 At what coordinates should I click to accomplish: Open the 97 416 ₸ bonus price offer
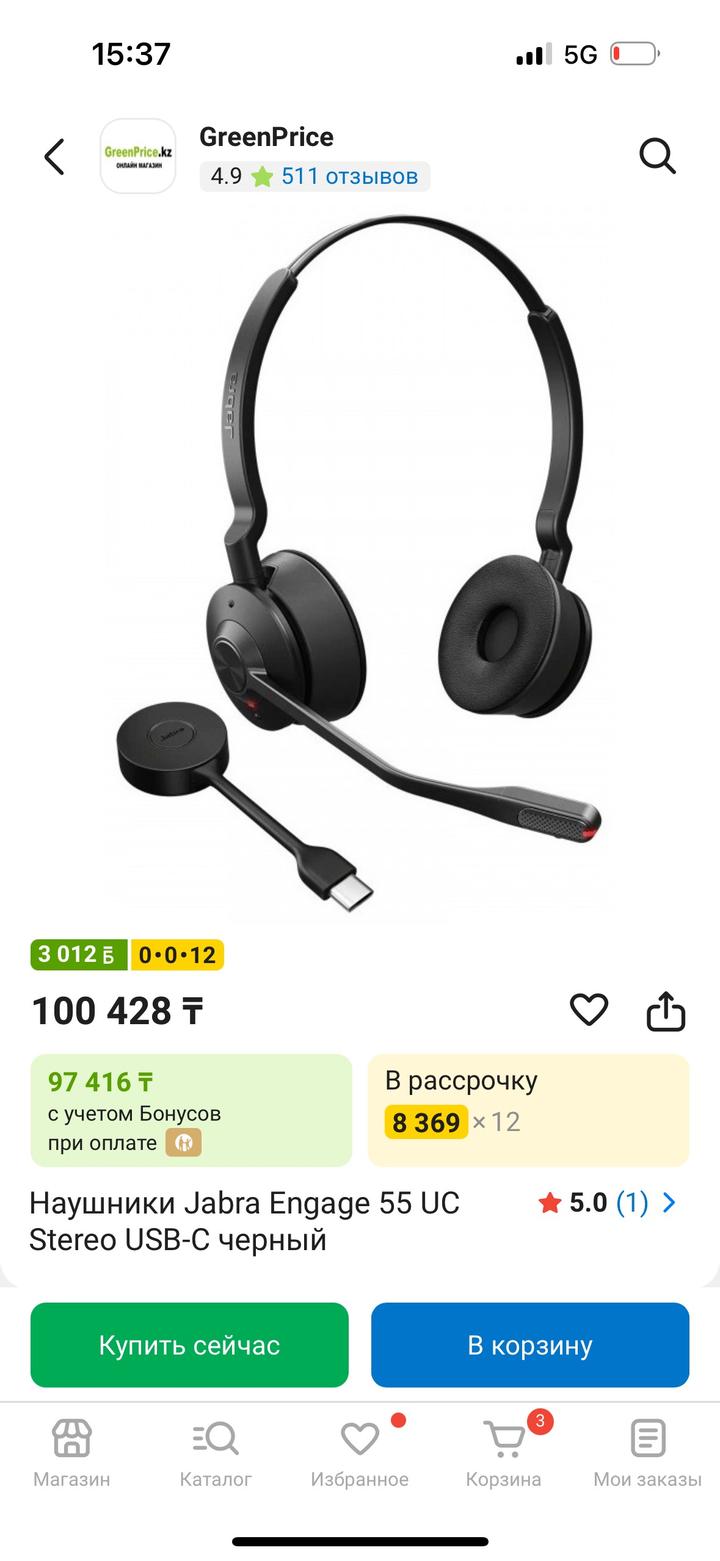[191, 1109]
